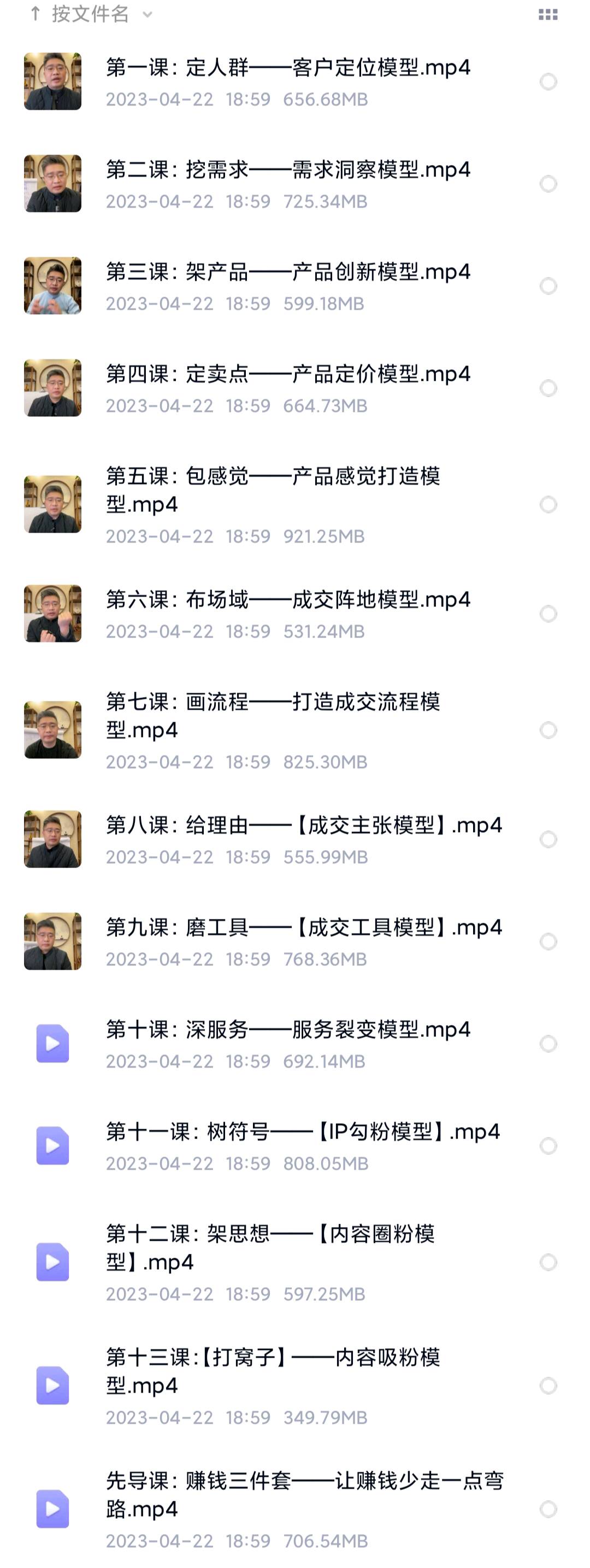
Task: Select the 第二课 挖需求 file circle
Action: [x=548, y=184]
